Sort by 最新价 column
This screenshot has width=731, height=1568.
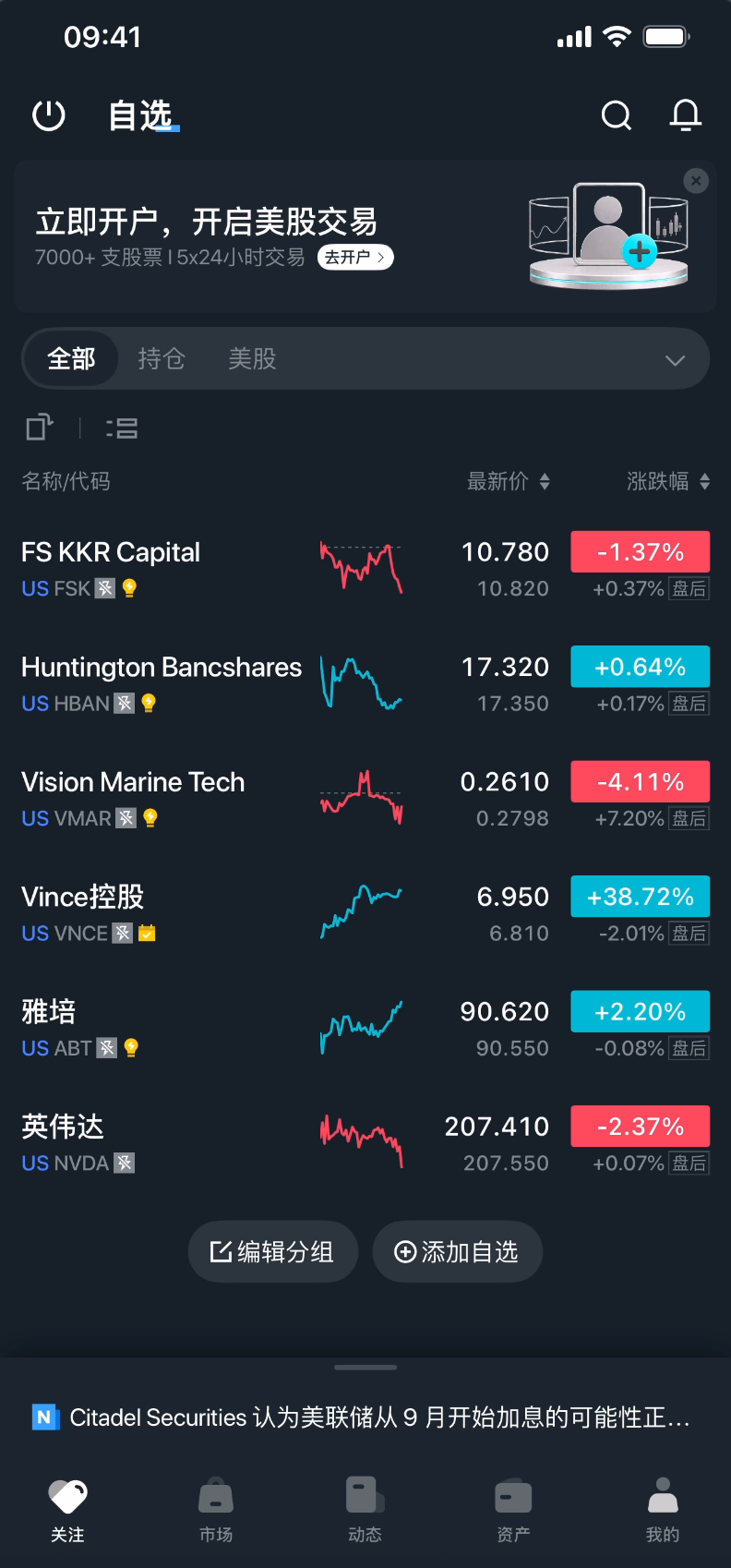pos(508,481)
